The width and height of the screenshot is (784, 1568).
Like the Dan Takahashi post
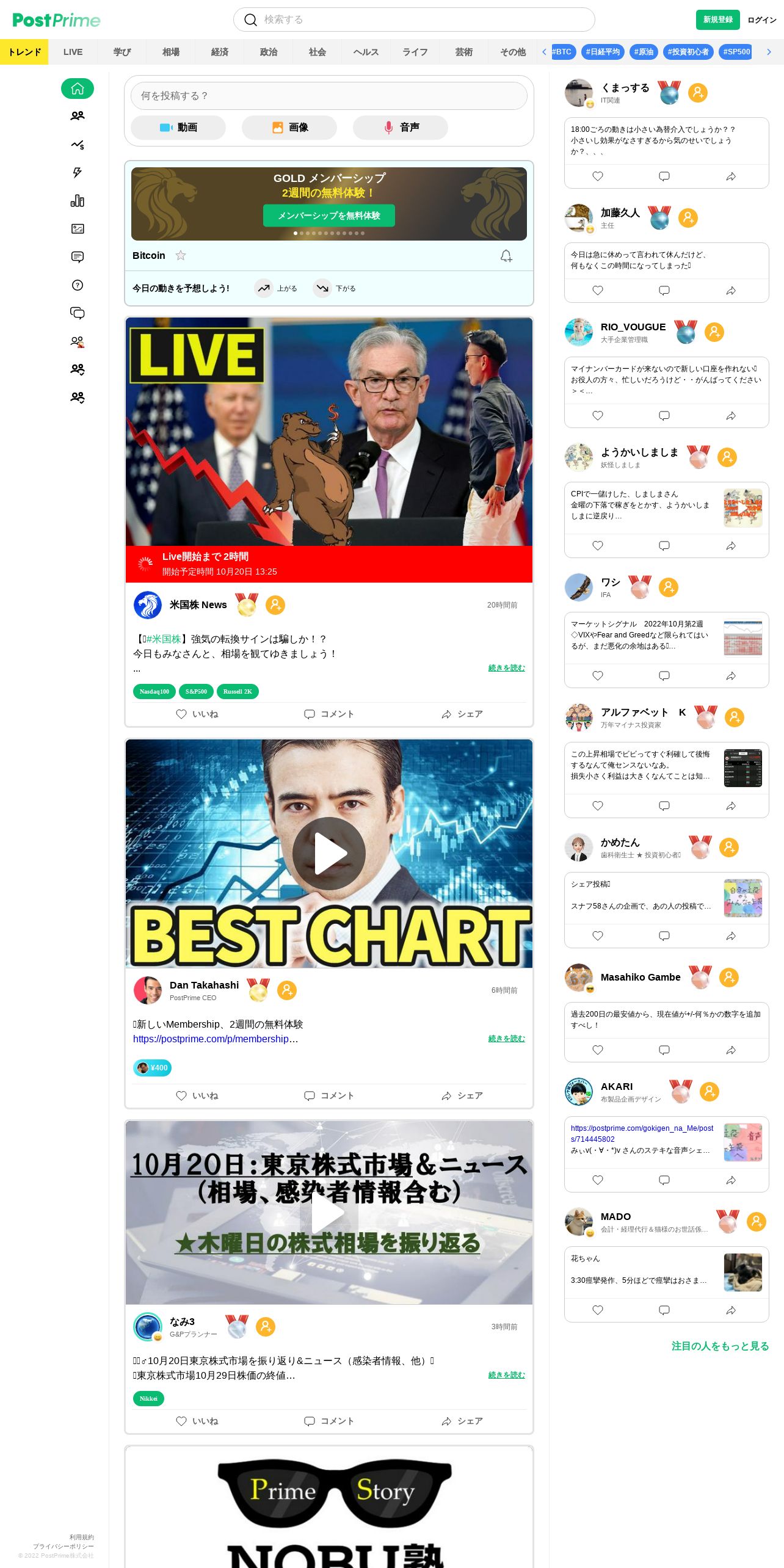pyautogui.click(x=197, y=1095)
